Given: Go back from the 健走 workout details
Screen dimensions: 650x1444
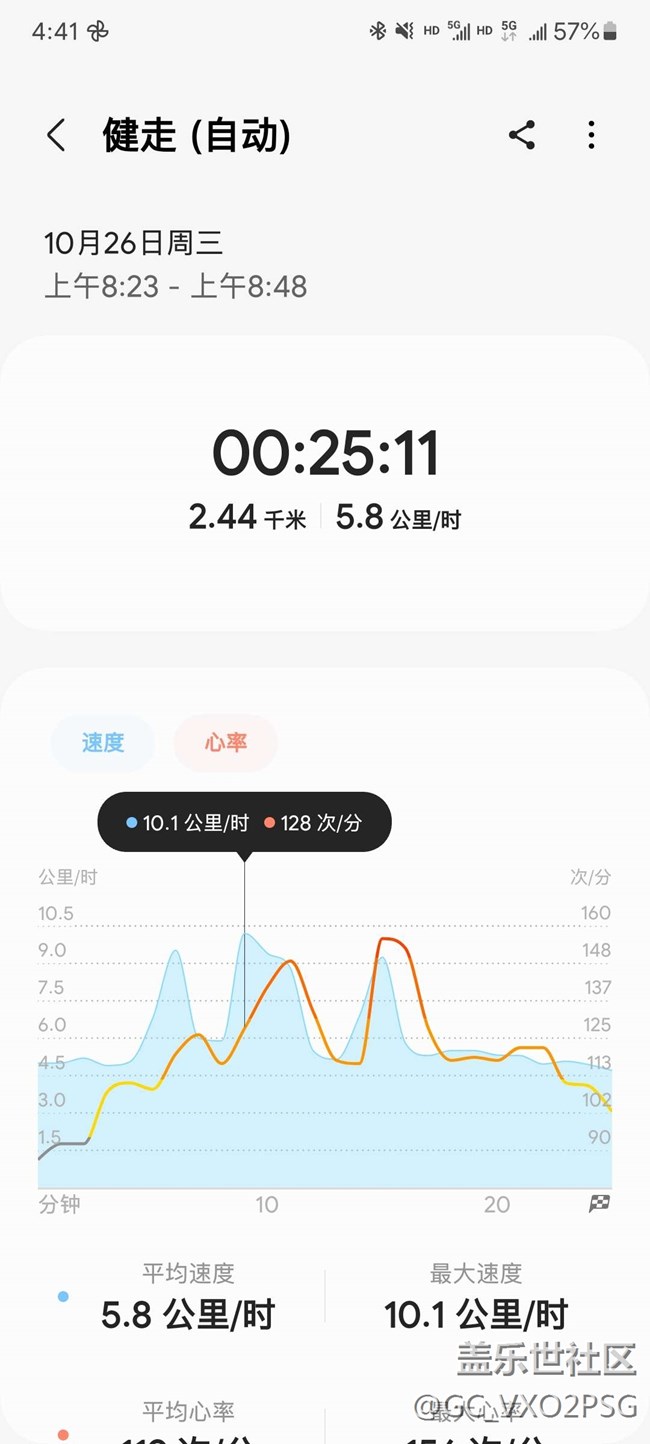Looking at the screenshot, I should click(x=56, y=135).
